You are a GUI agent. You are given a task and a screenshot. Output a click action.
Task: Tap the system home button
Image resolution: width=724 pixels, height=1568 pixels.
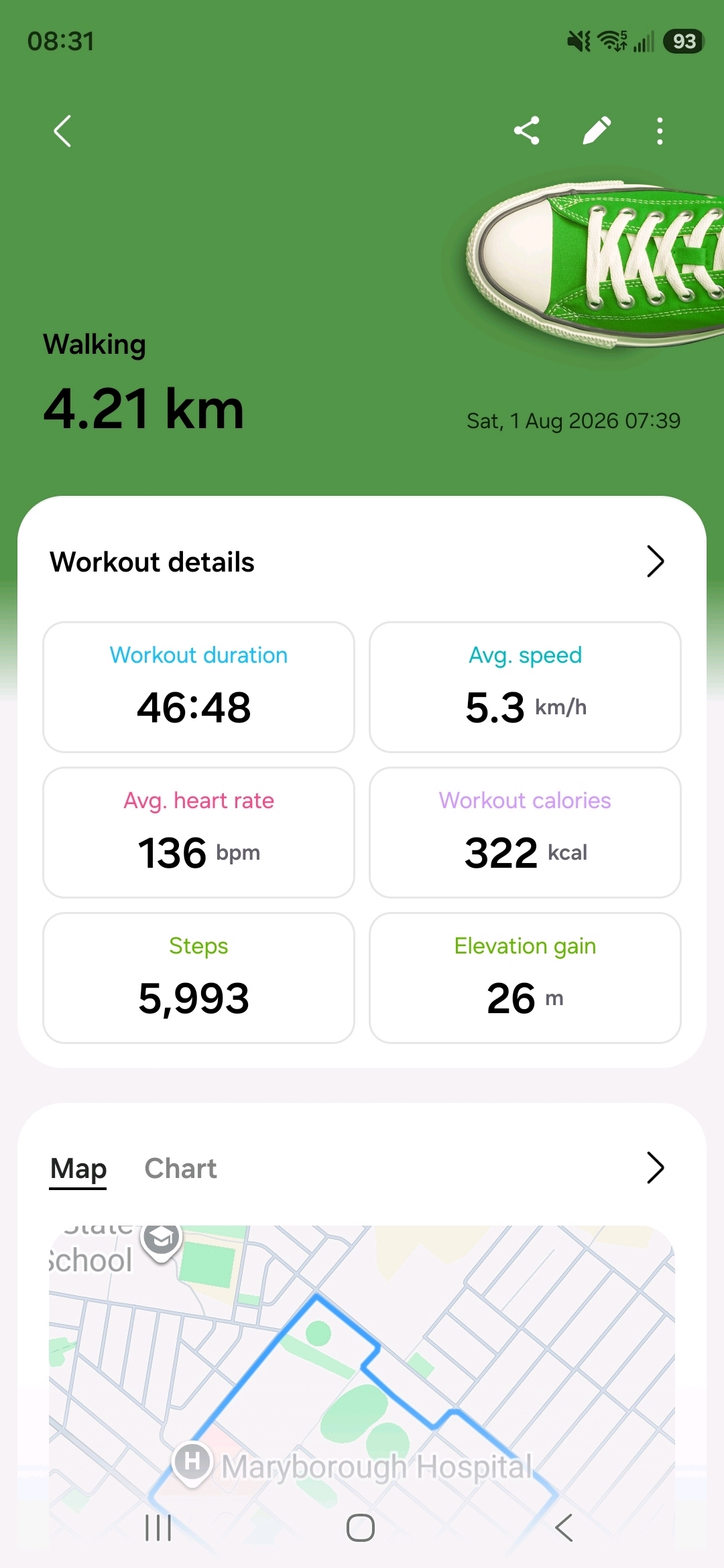tap(361, 1528)
